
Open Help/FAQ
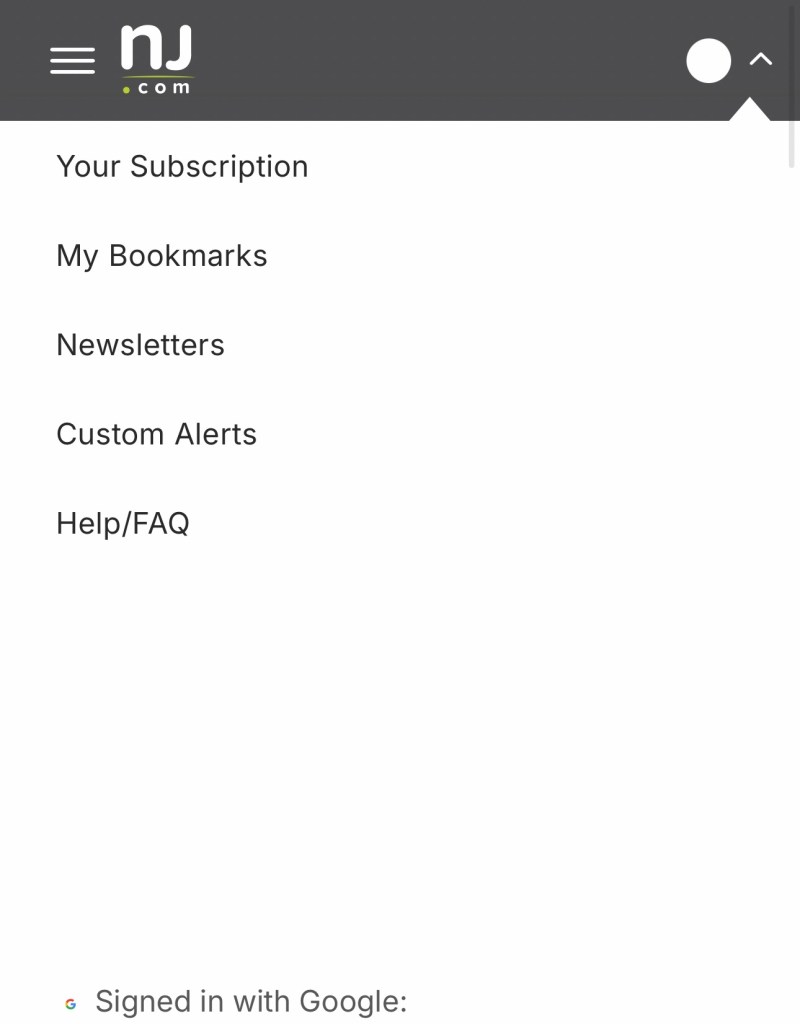(x=123, y=523)
